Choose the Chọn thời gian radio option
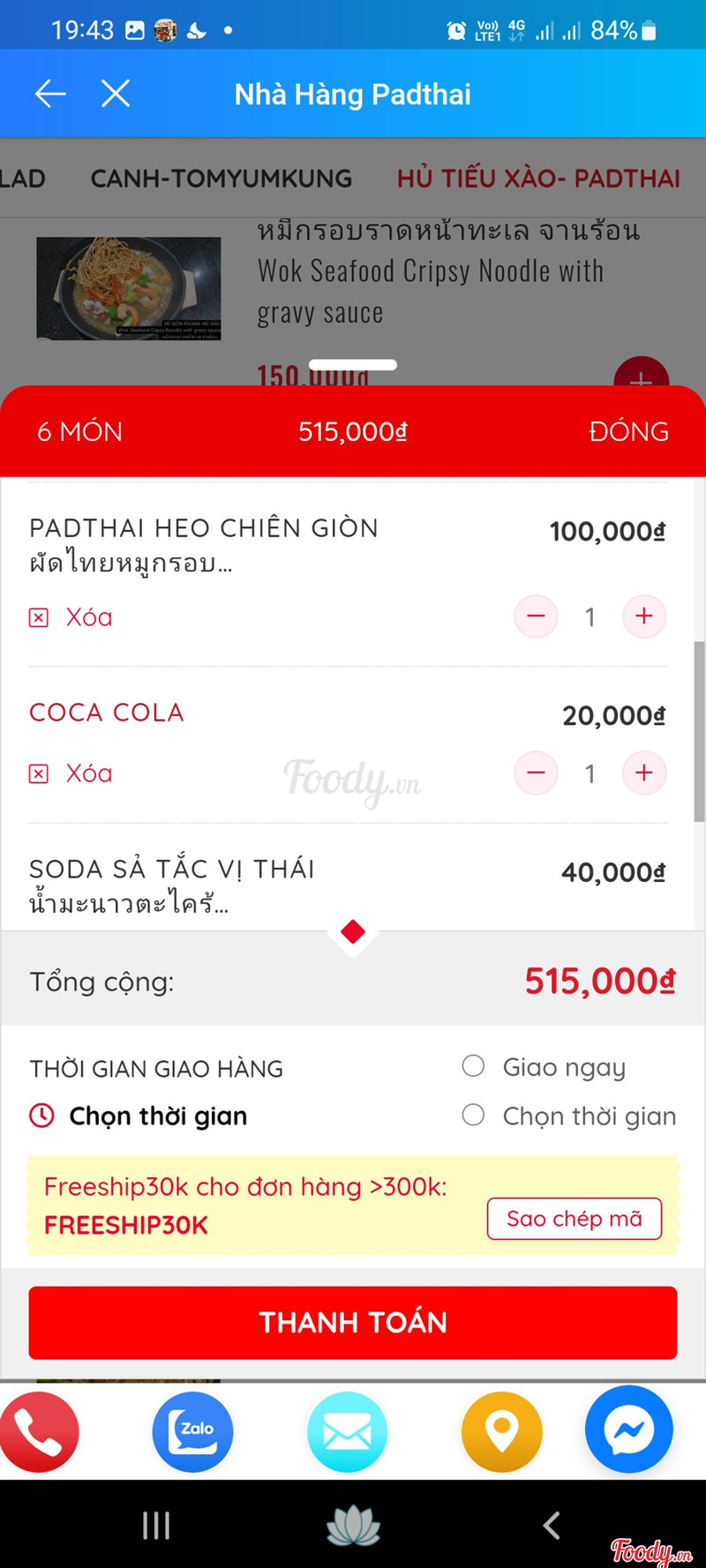This screenshot has height=1568, width=706. pos(474,1115)
